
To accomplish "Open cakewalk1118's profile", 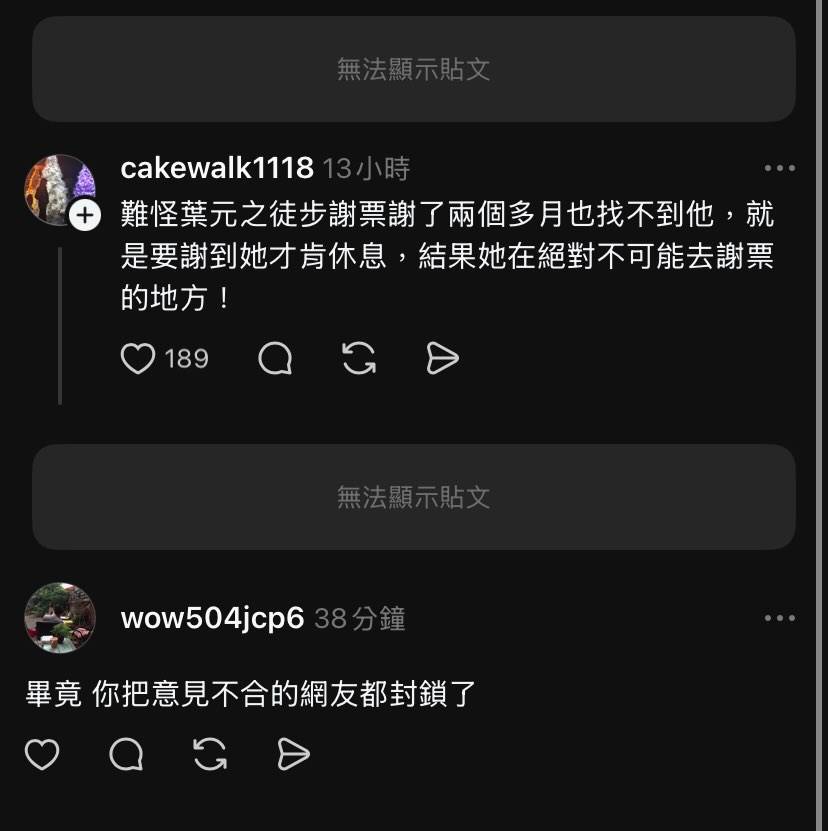I will tap(216, 168).
